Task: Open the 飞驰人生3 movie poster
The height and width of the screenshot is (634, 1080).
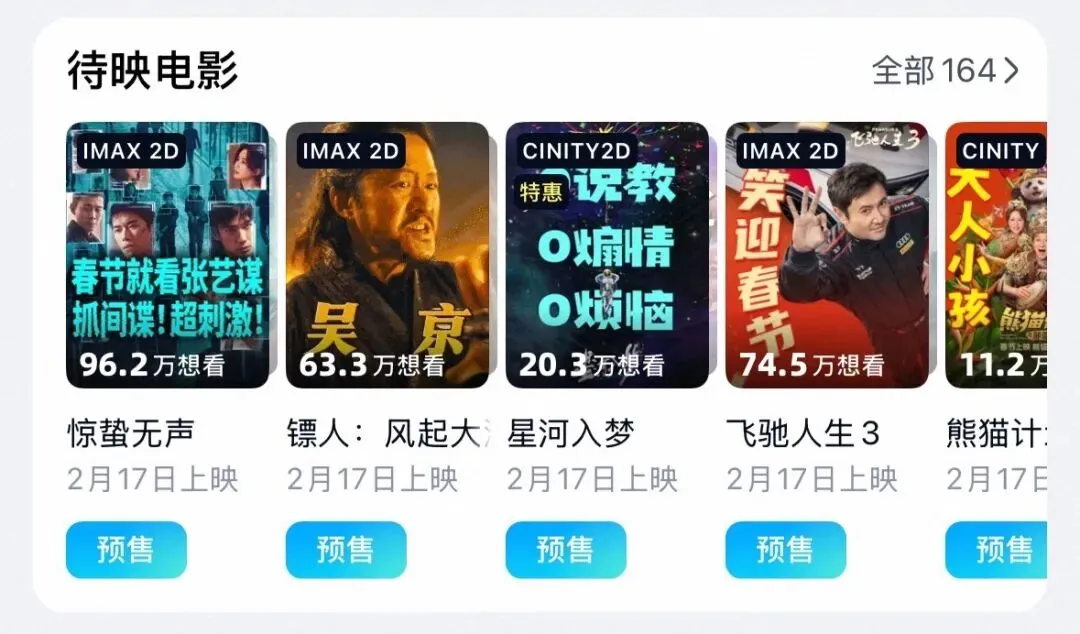Action: 827,255
